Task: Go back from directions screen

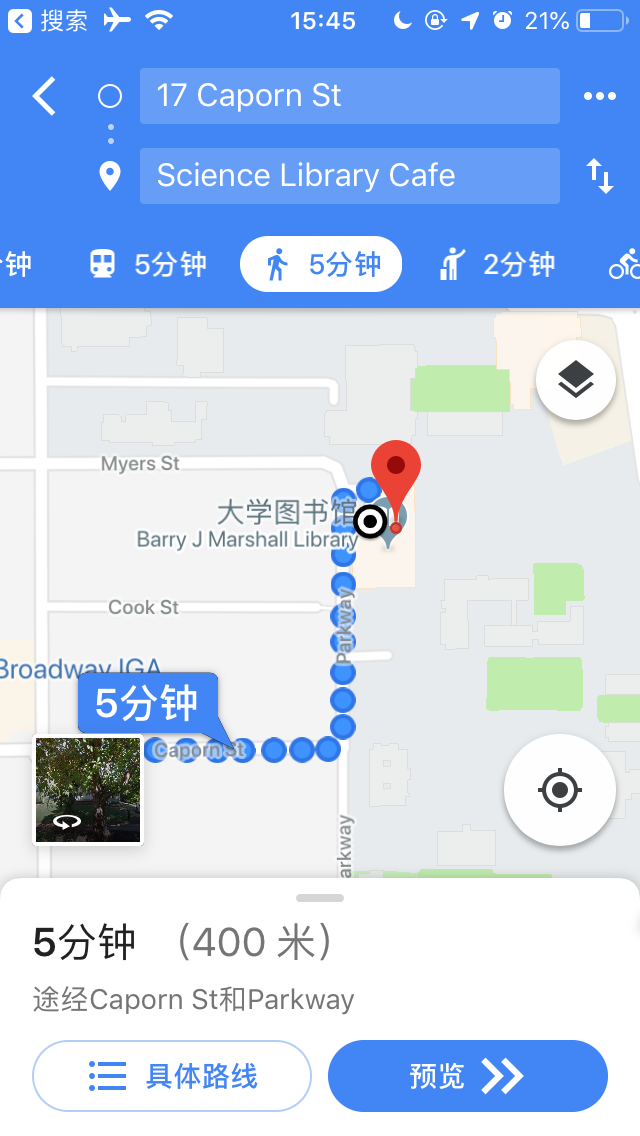Action: point(44,97)
